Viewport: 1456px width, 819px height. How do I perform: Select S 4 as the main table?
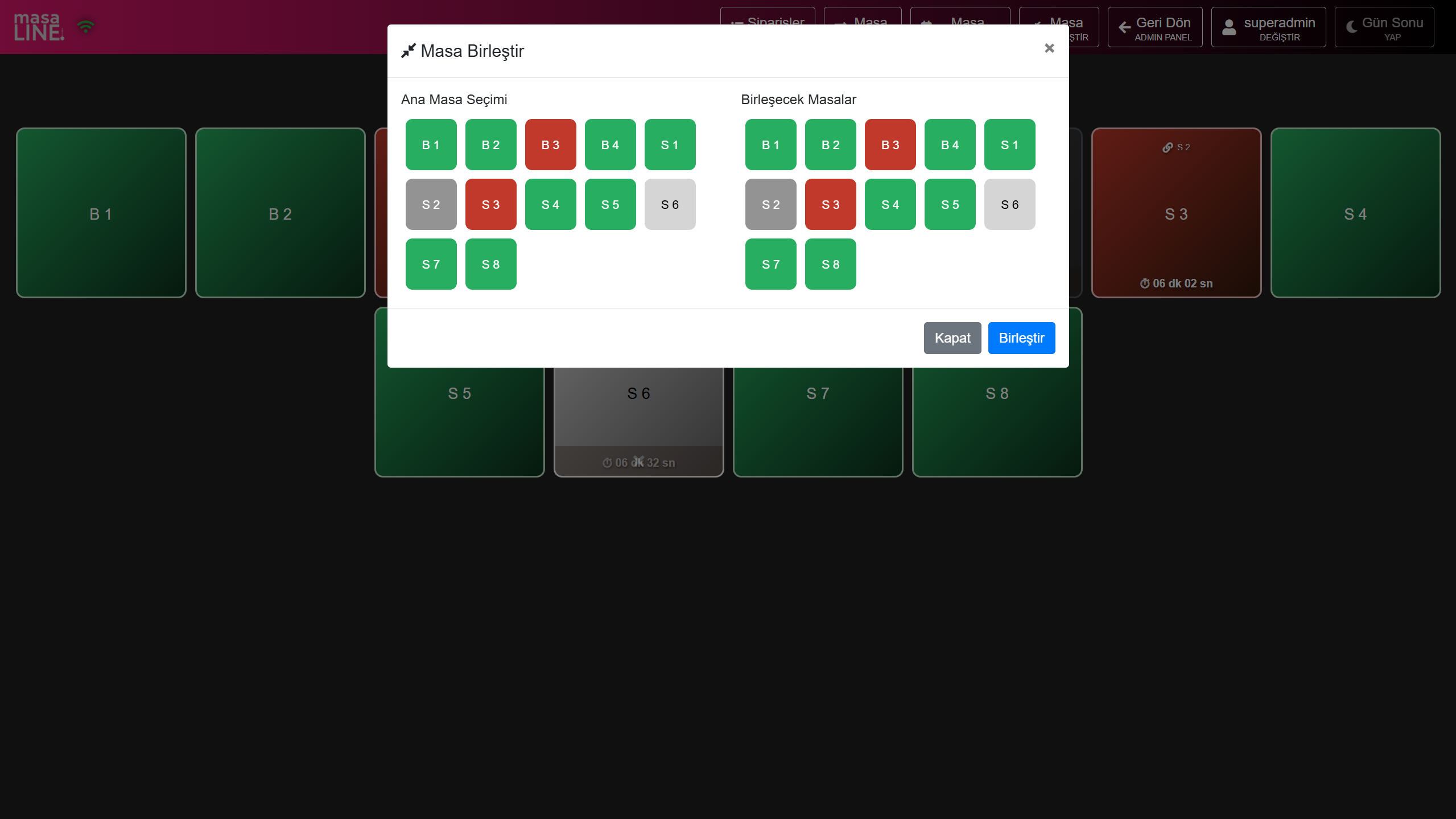(550, 204)
